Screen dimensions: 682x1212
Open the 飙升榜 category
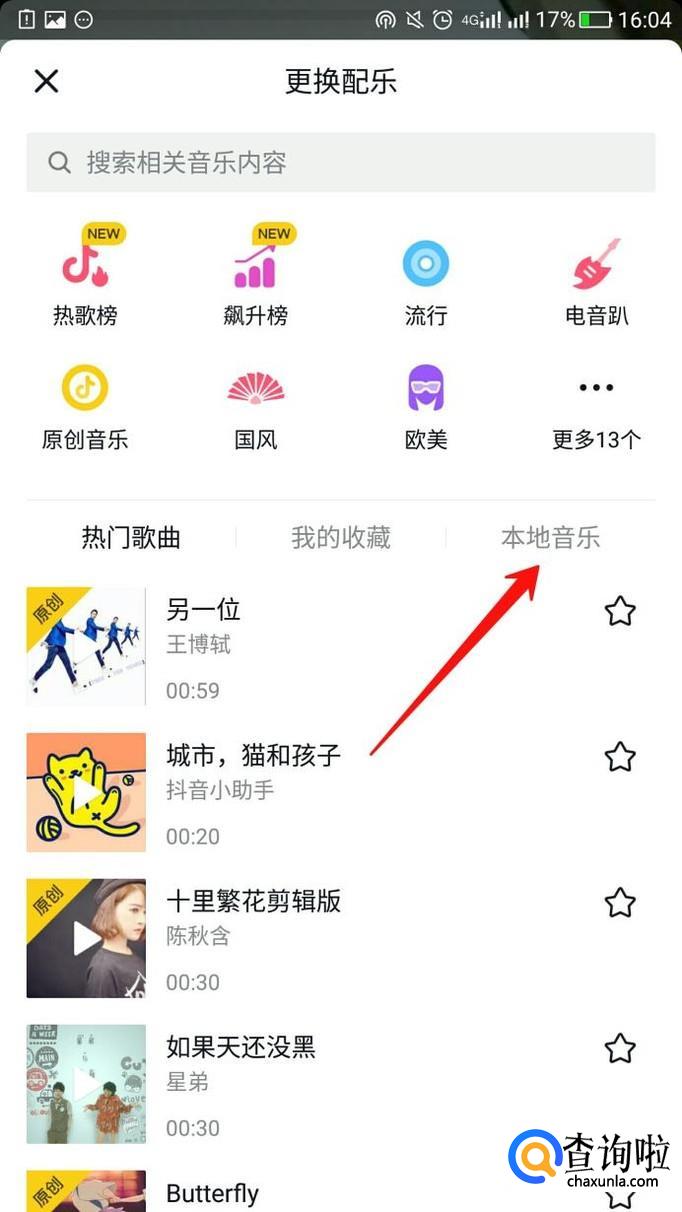(255, 280)
